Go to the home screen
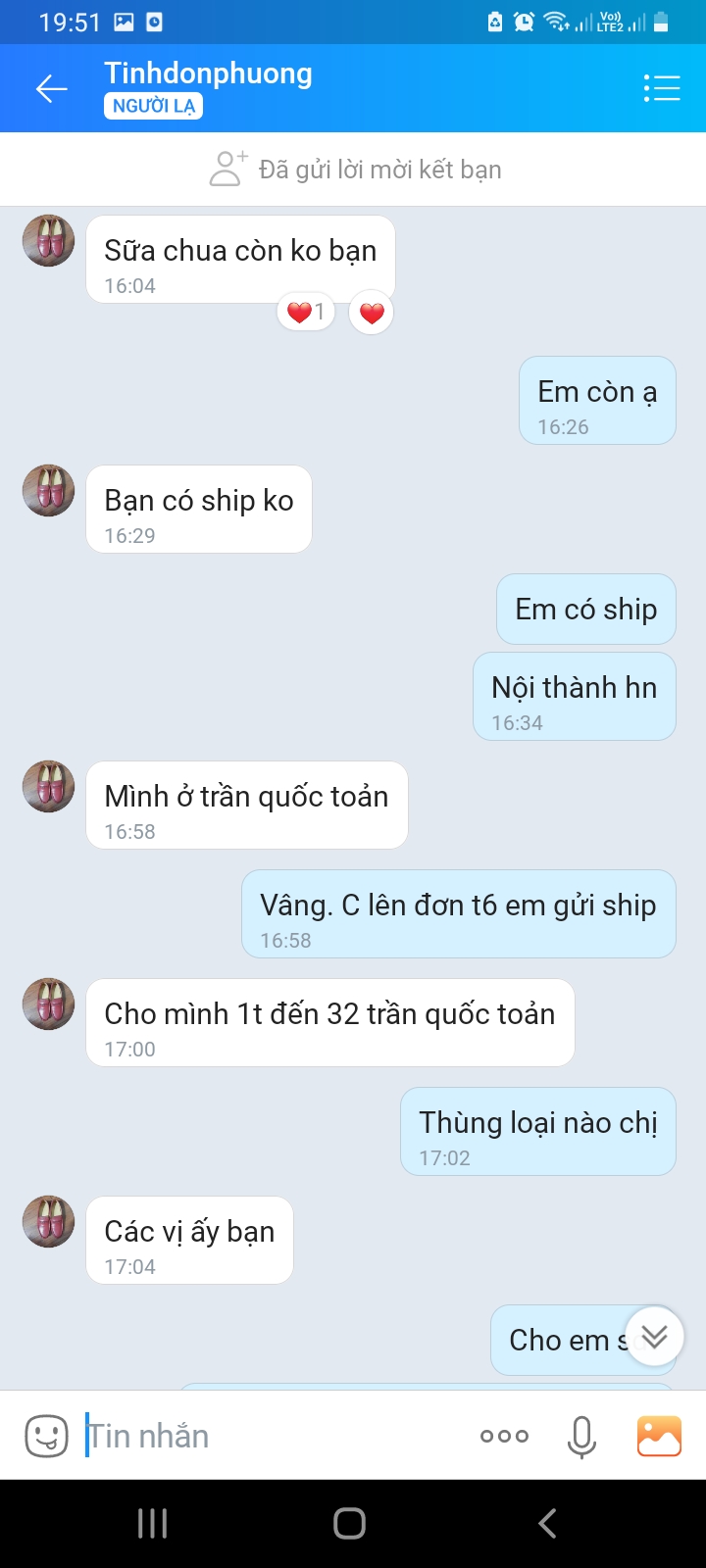The width and height of the screenshot is (706, 1568). [350, 1523]
